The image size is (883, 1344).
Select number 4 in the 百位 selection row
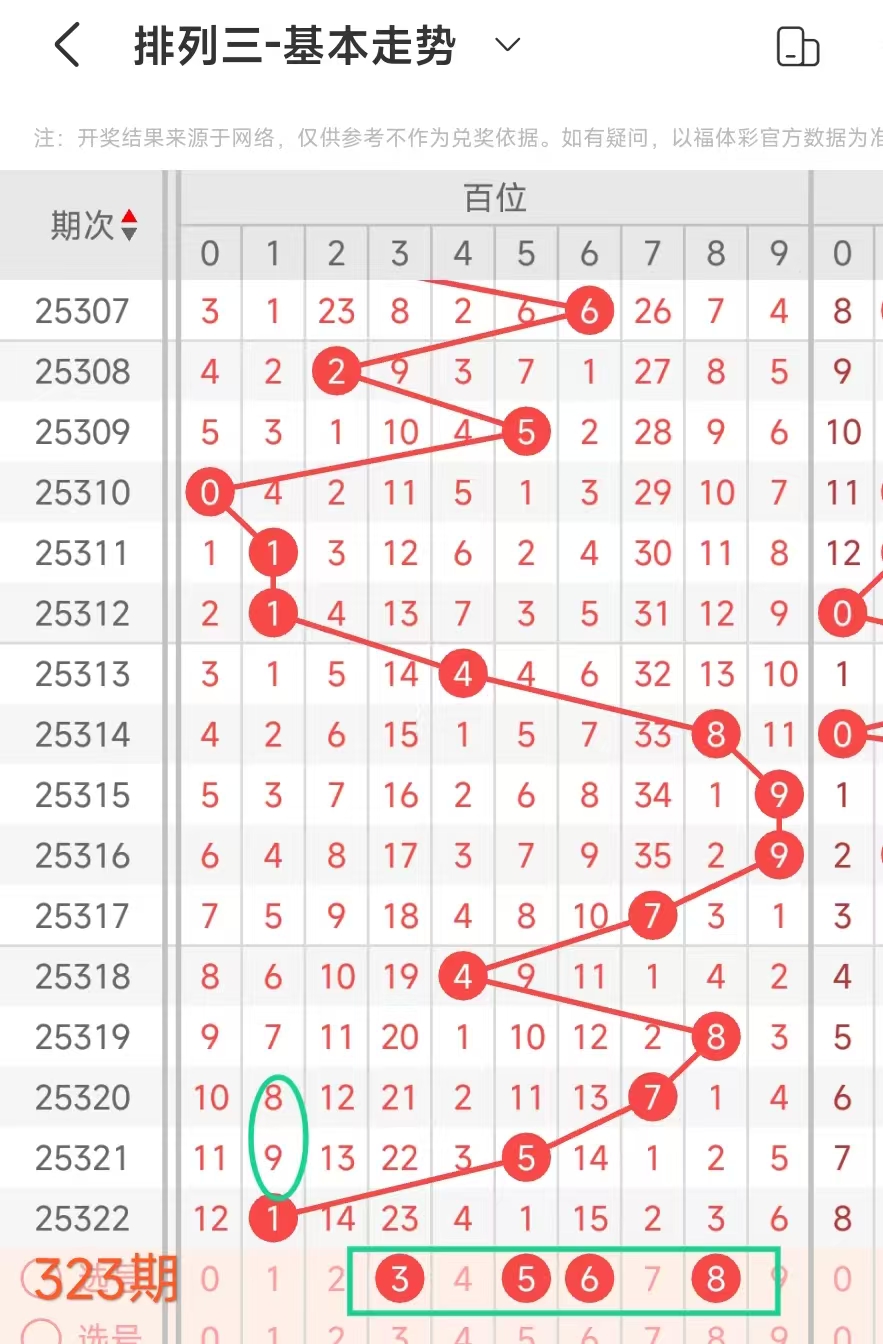(x=462, y=1278)
